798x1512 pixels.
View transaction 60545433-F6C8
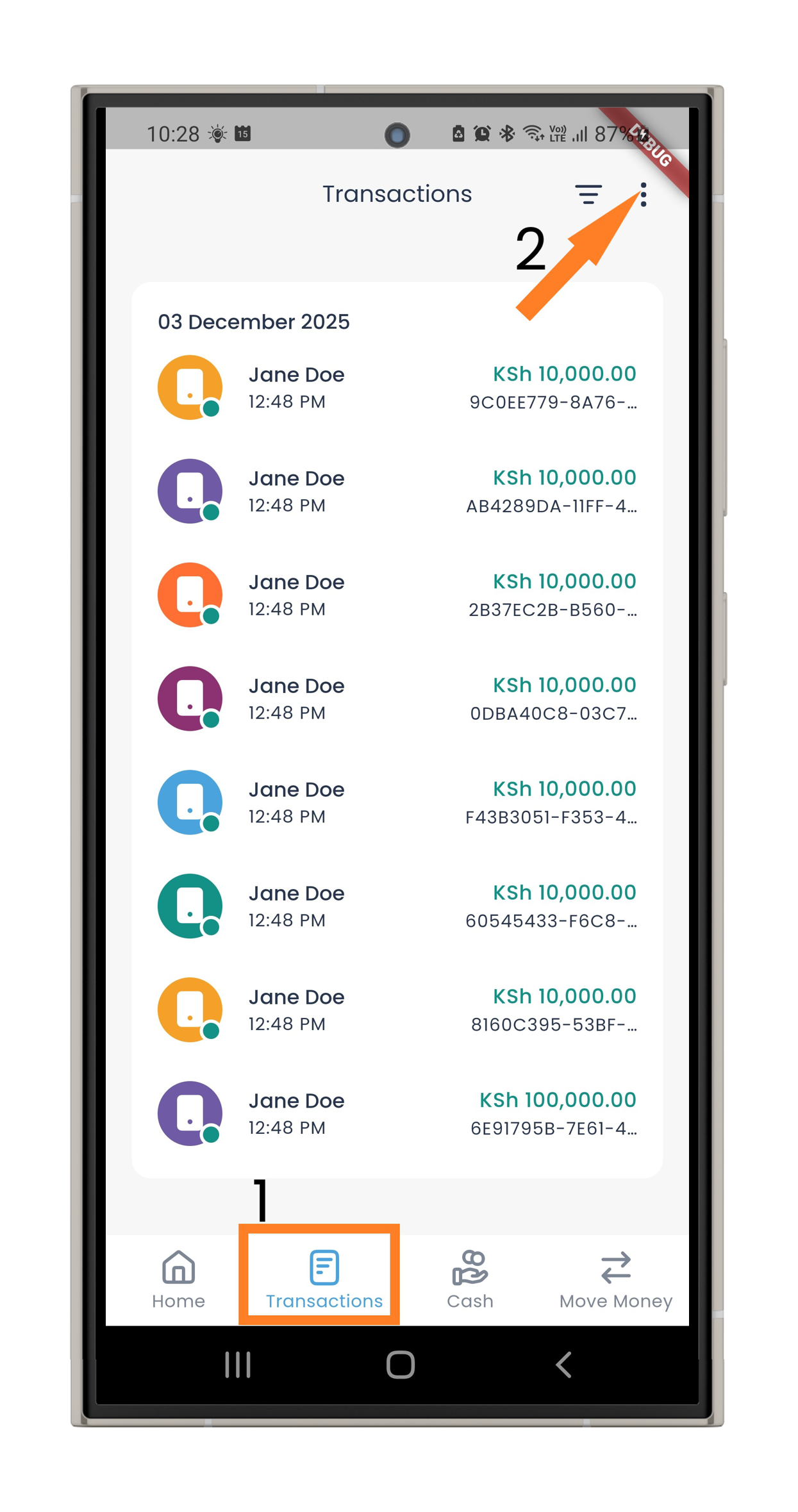coord(397,907)
